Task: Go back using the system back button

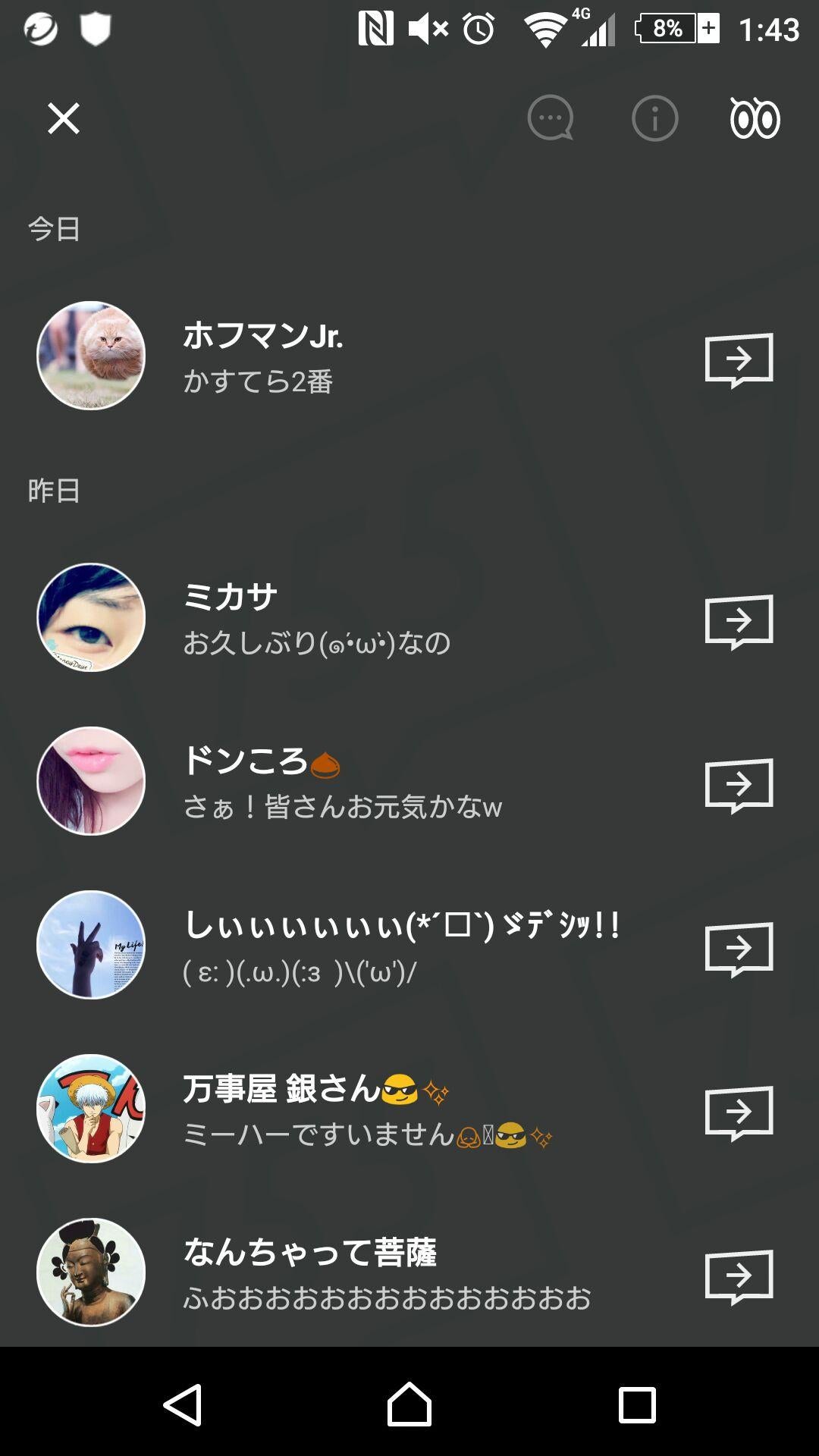Action: click(x=182, y=1404)
